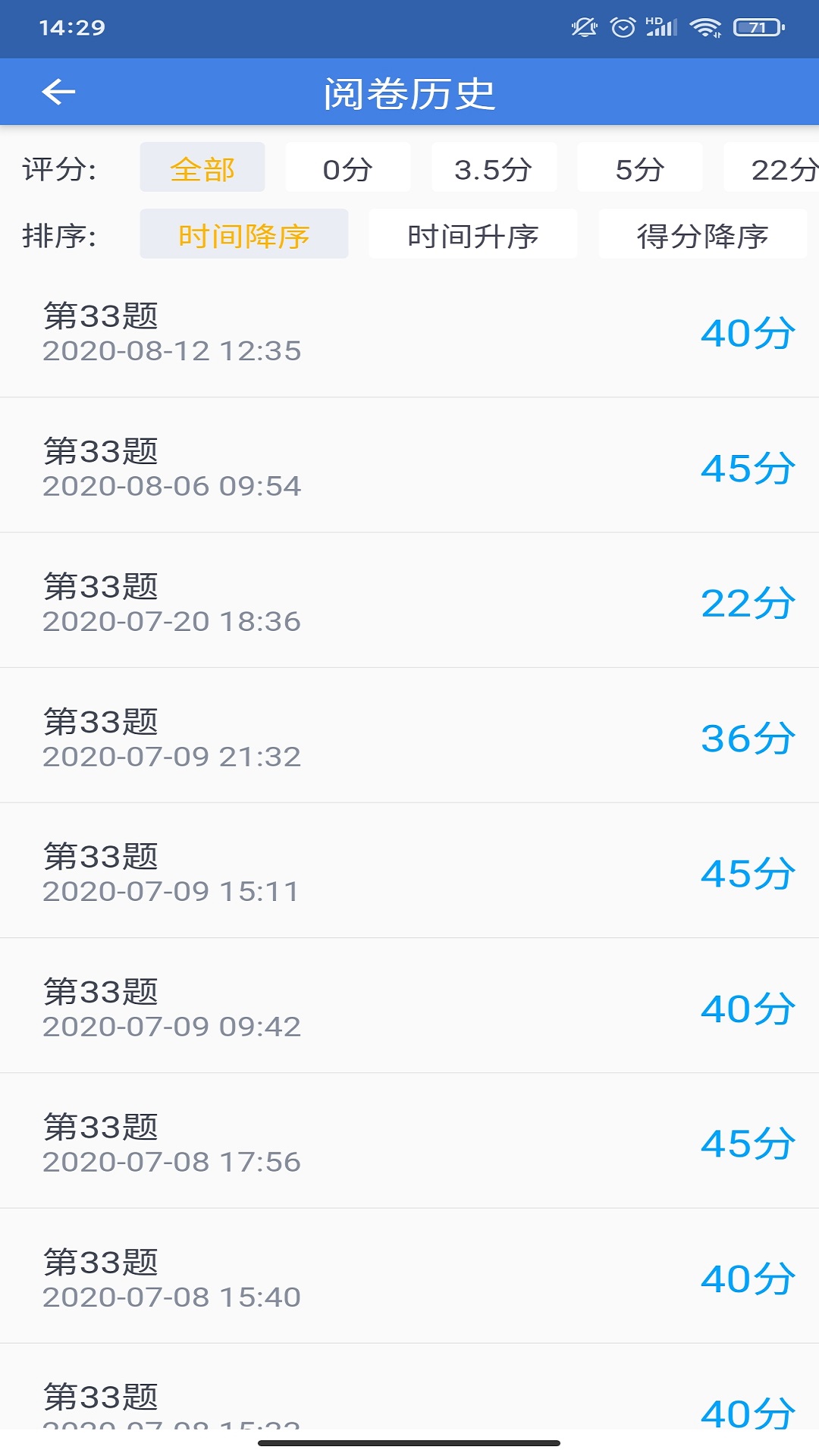This screenshot has width=819, height=1456.
Task: Sort by 时间升序
Action: coord(472,234)
